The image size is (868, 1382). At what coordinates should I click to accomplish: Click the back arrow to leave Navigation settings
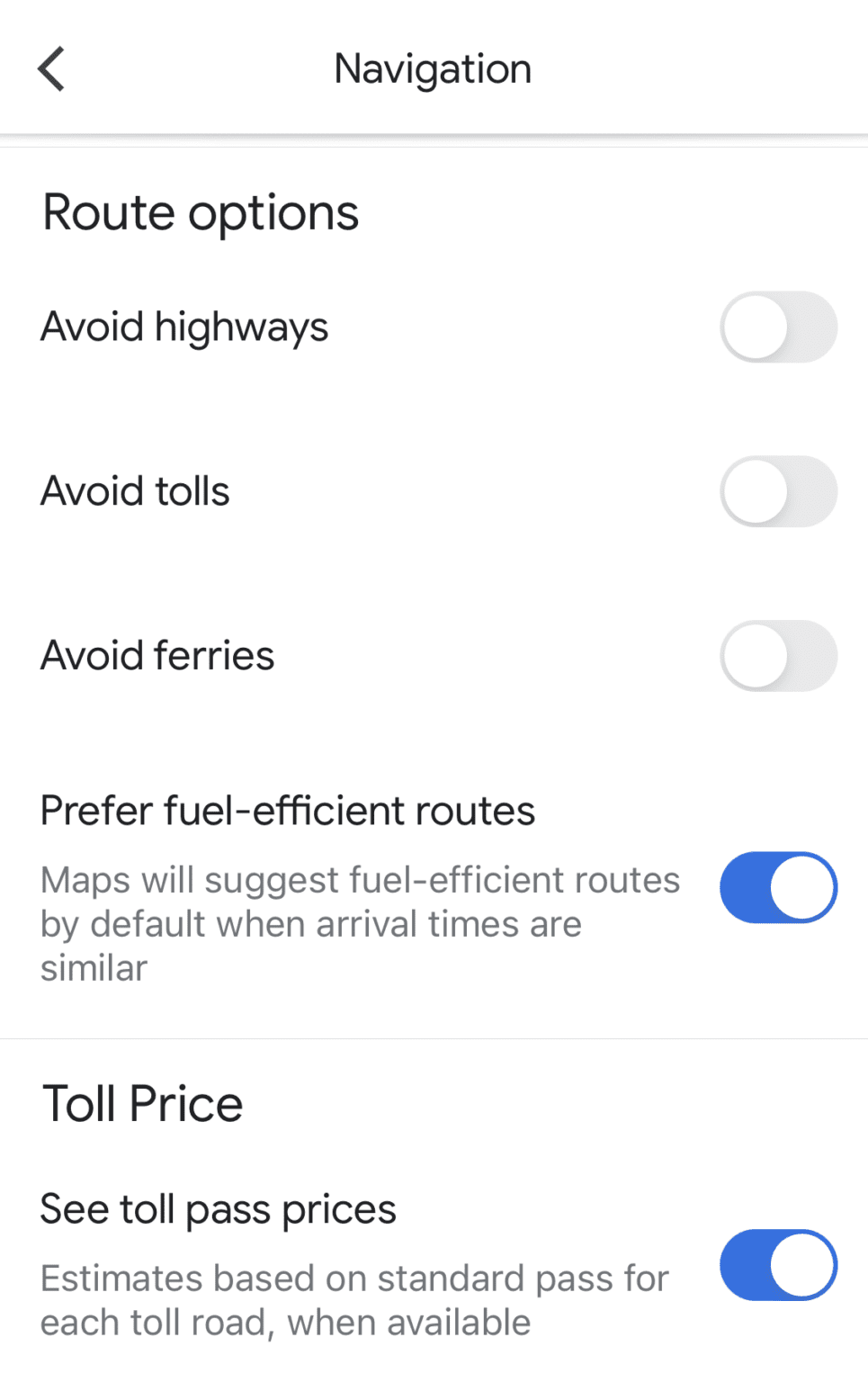(x=51, y=67)
